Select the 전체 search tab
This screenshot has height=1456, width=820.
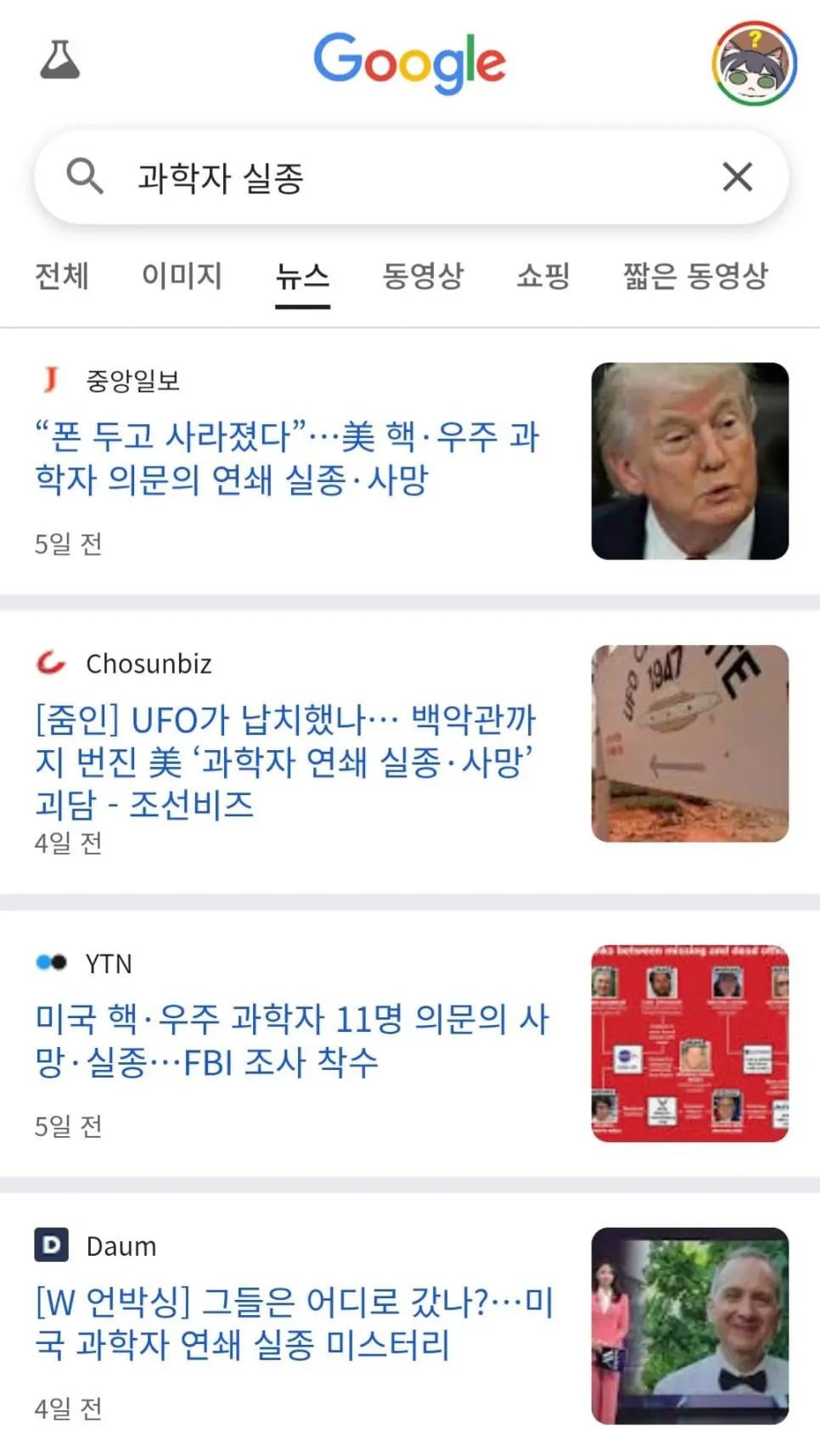[x=61, y=275]
